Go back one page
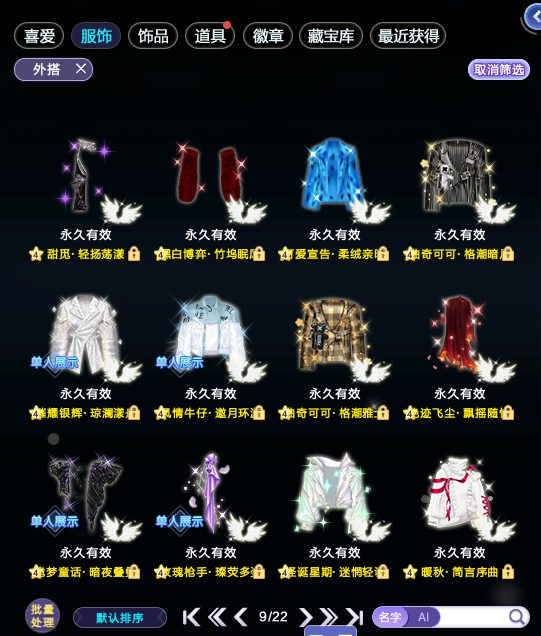The width and height of the screenshot is (541, 636). point(241,617)
